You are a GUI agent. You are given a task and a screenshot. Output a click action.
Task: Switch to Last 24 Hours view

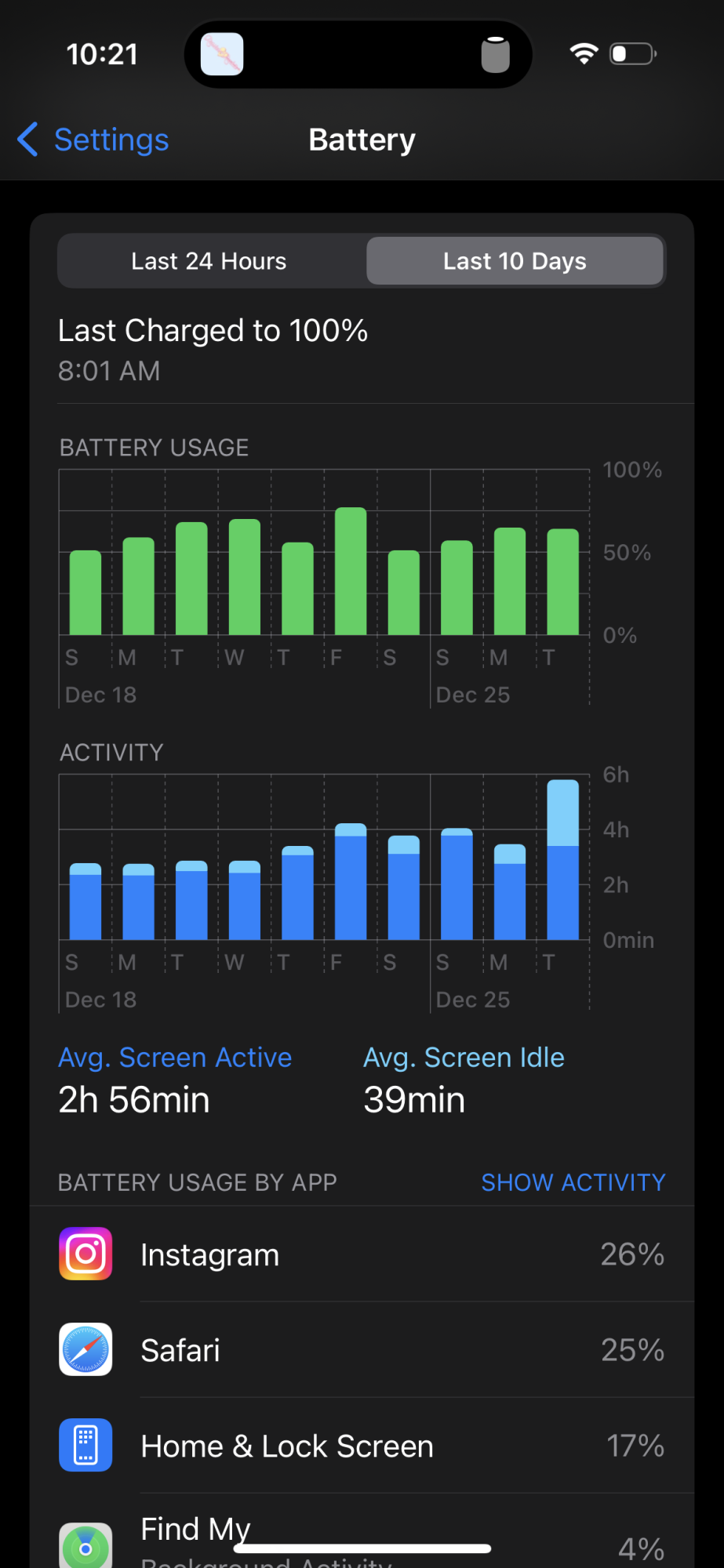(209, 261)
